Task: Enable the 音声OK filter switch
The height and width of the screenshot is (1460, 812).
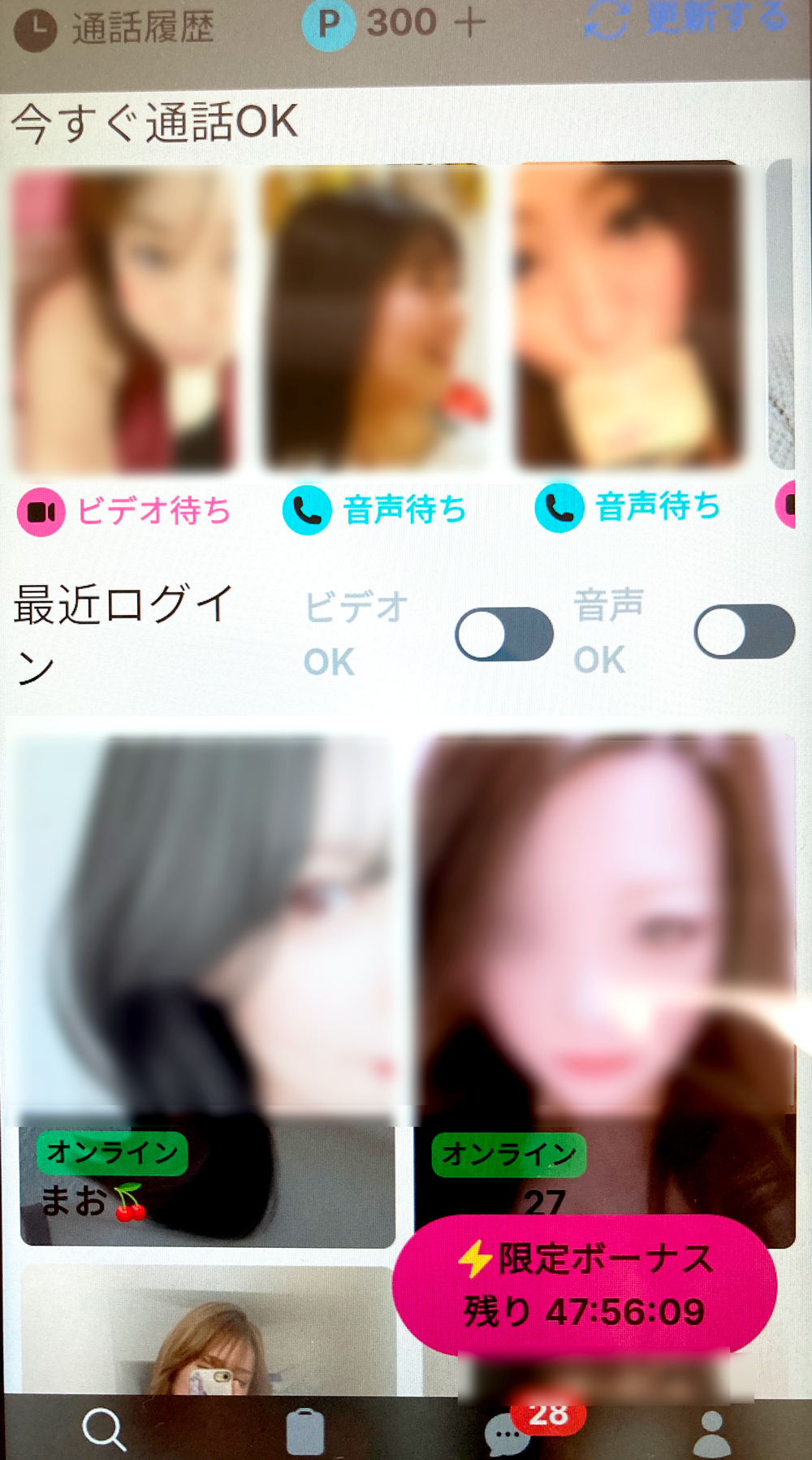Action: 745,631
